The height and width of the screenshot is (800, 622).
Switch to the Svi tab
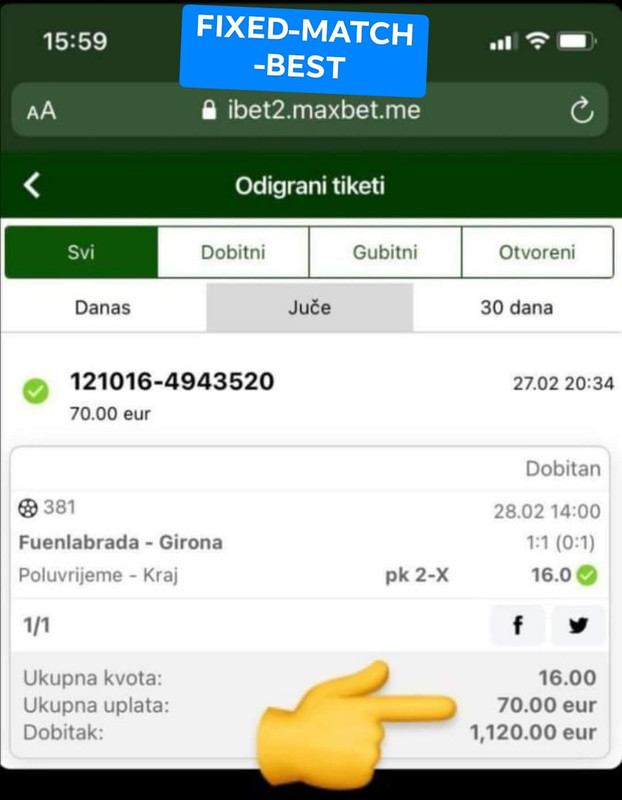click(81, 252)
